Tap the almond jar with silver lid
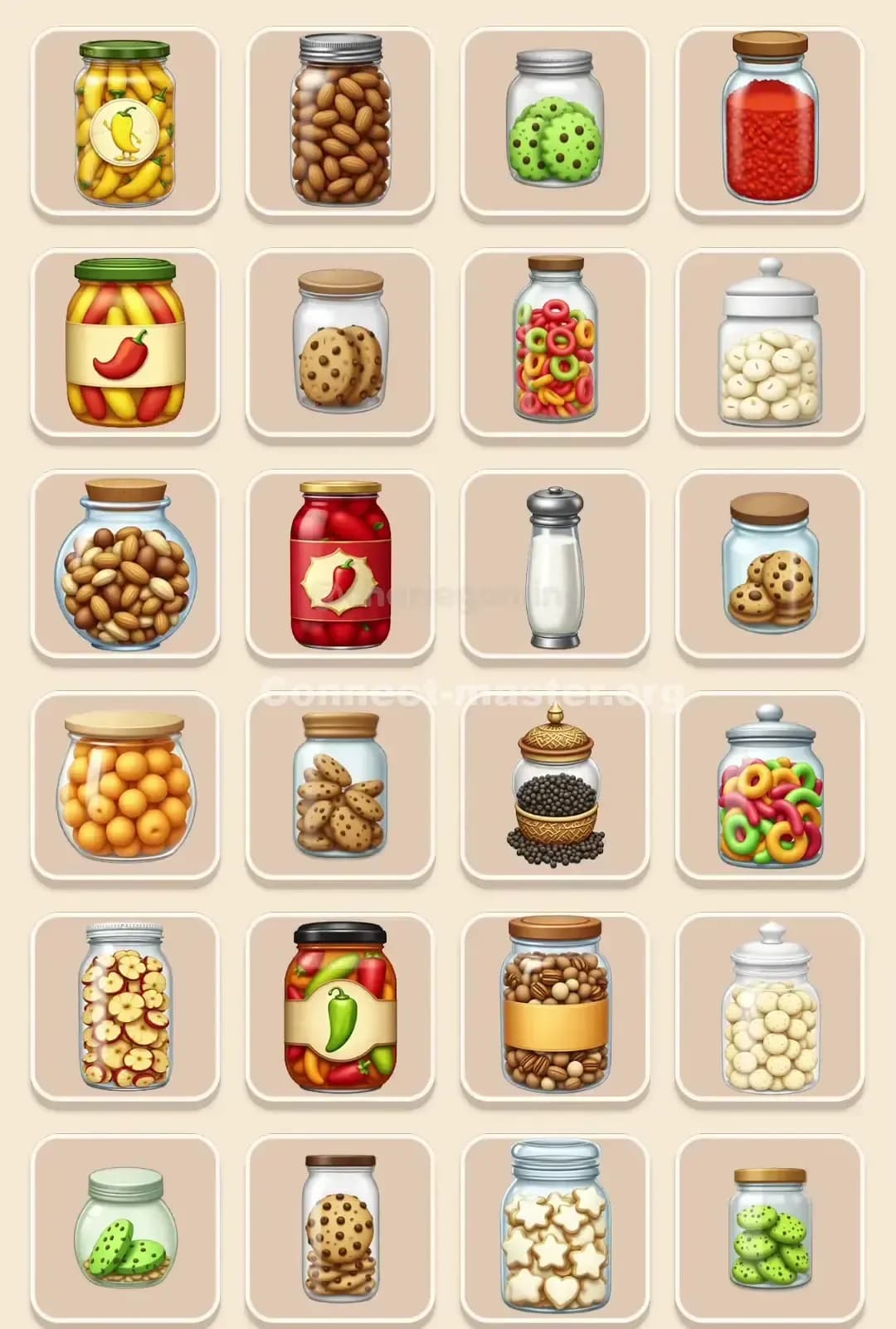896x1329 pixels. 340,122
